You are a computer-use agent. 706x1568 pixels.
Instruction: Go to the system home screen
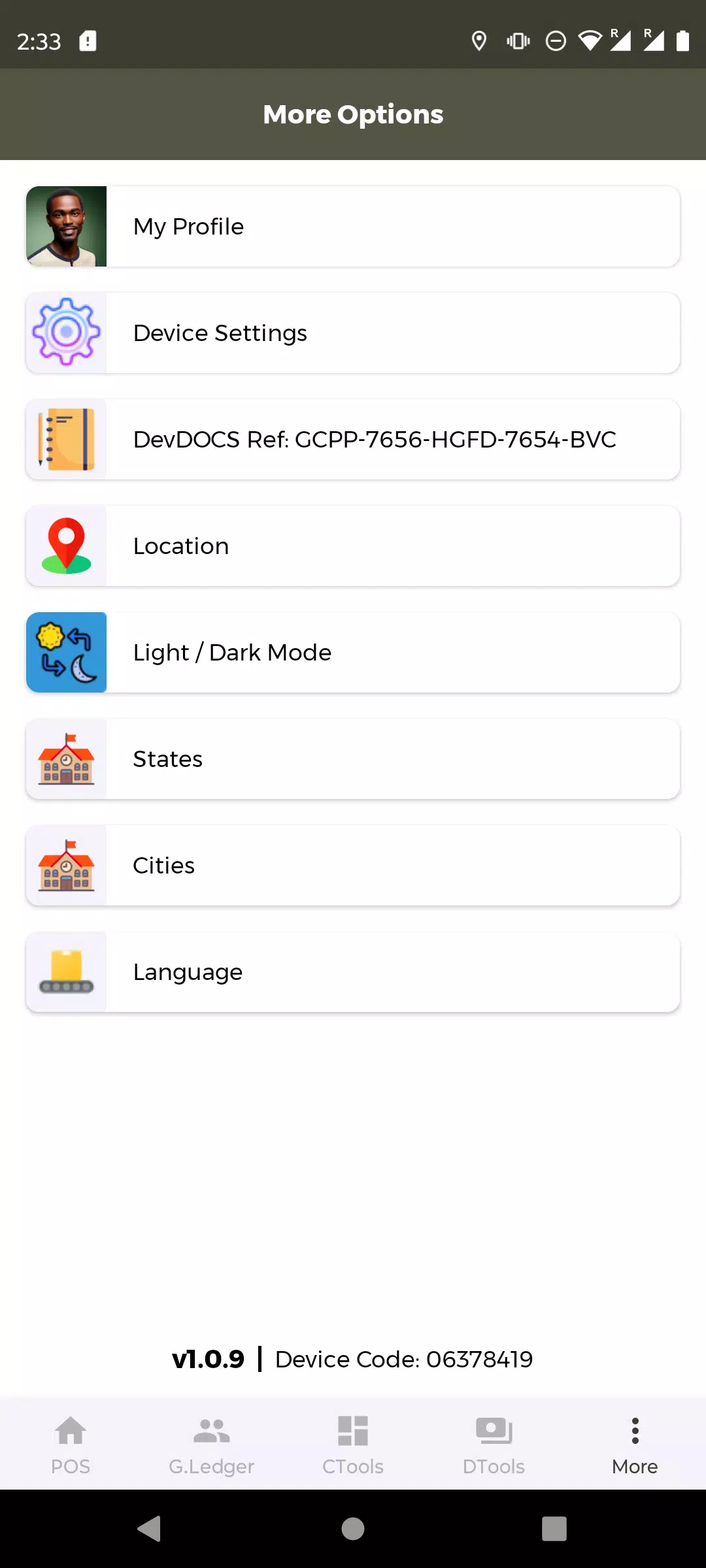click(353, 1529)
